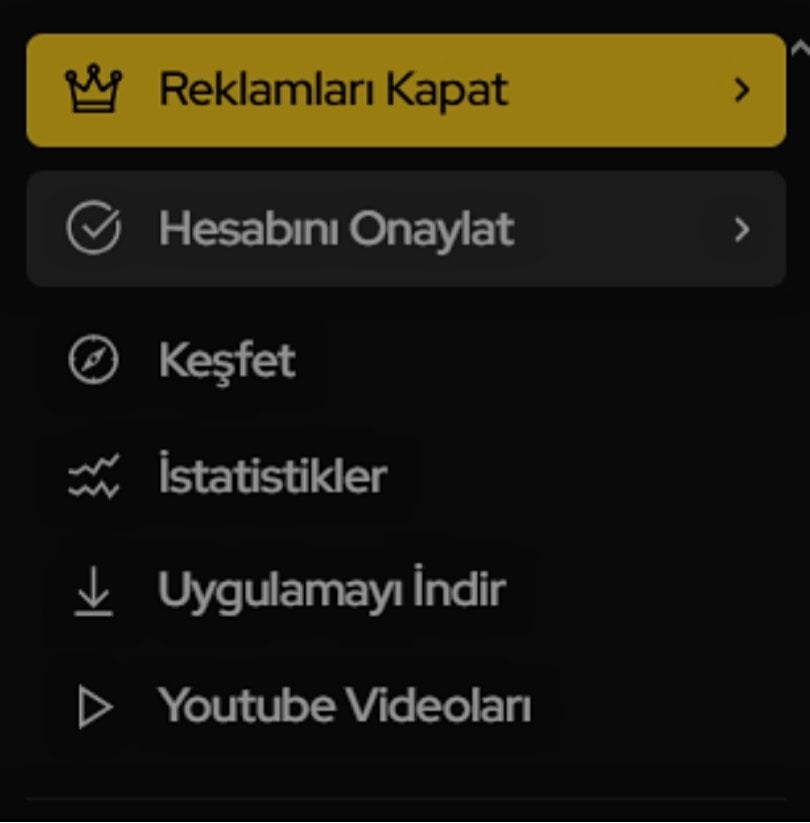This screenshot has width=810, height=823.
Task: Go to Keşfet
Action: [x=226, y=360]
